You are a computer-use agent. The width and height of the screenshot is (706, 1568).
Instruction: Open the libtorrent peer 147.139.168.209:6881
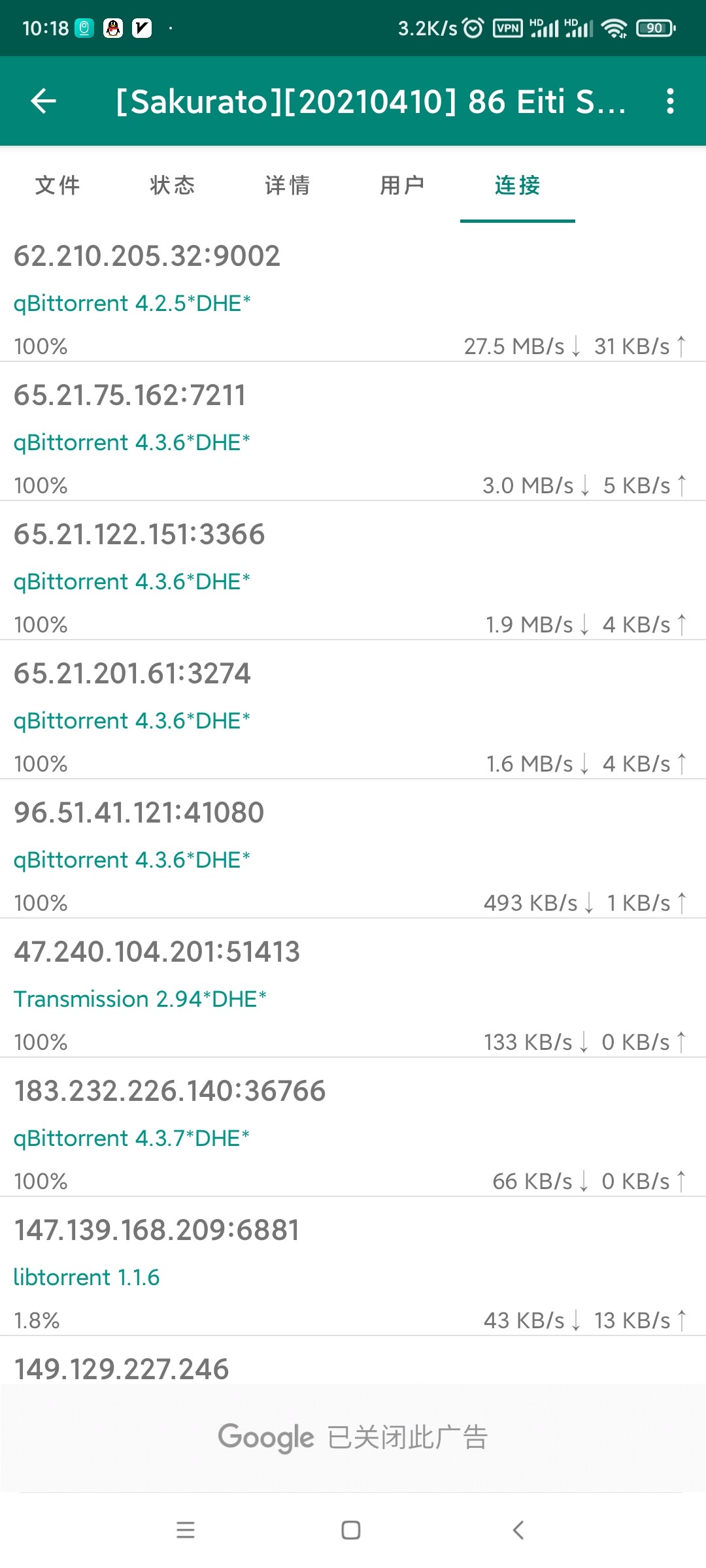tap(353, 1266)
